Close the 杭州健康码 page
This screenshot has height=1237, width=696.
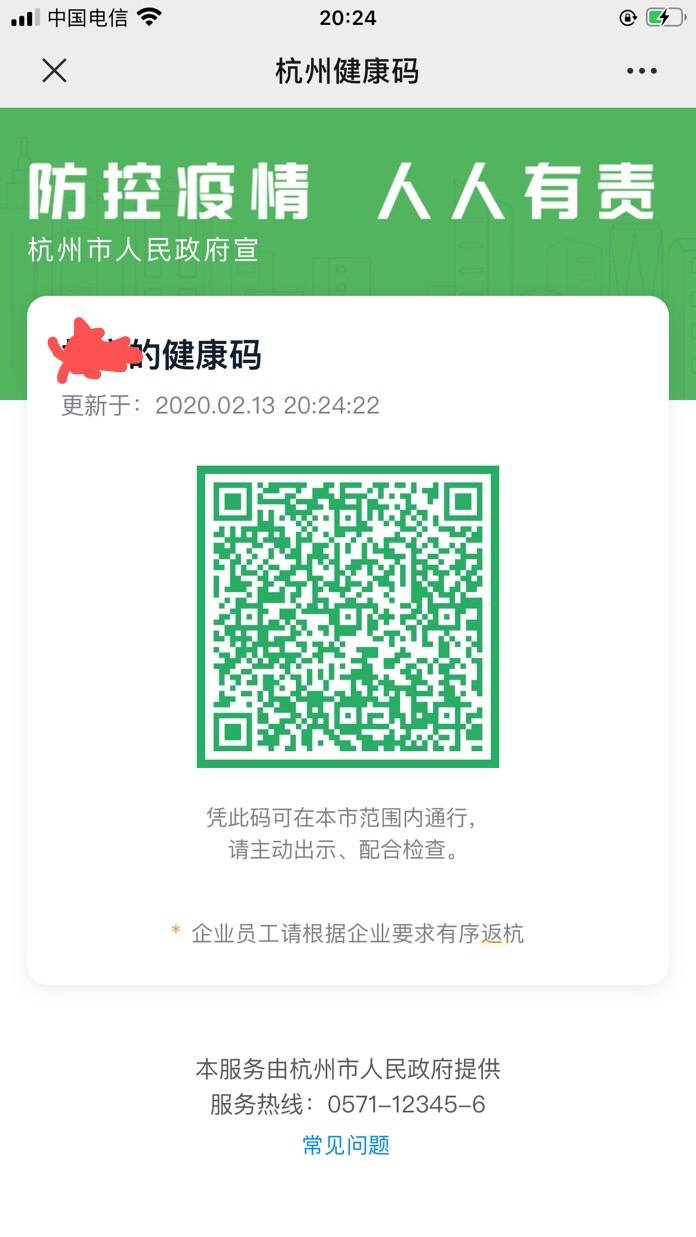click(x=54, y=71)
